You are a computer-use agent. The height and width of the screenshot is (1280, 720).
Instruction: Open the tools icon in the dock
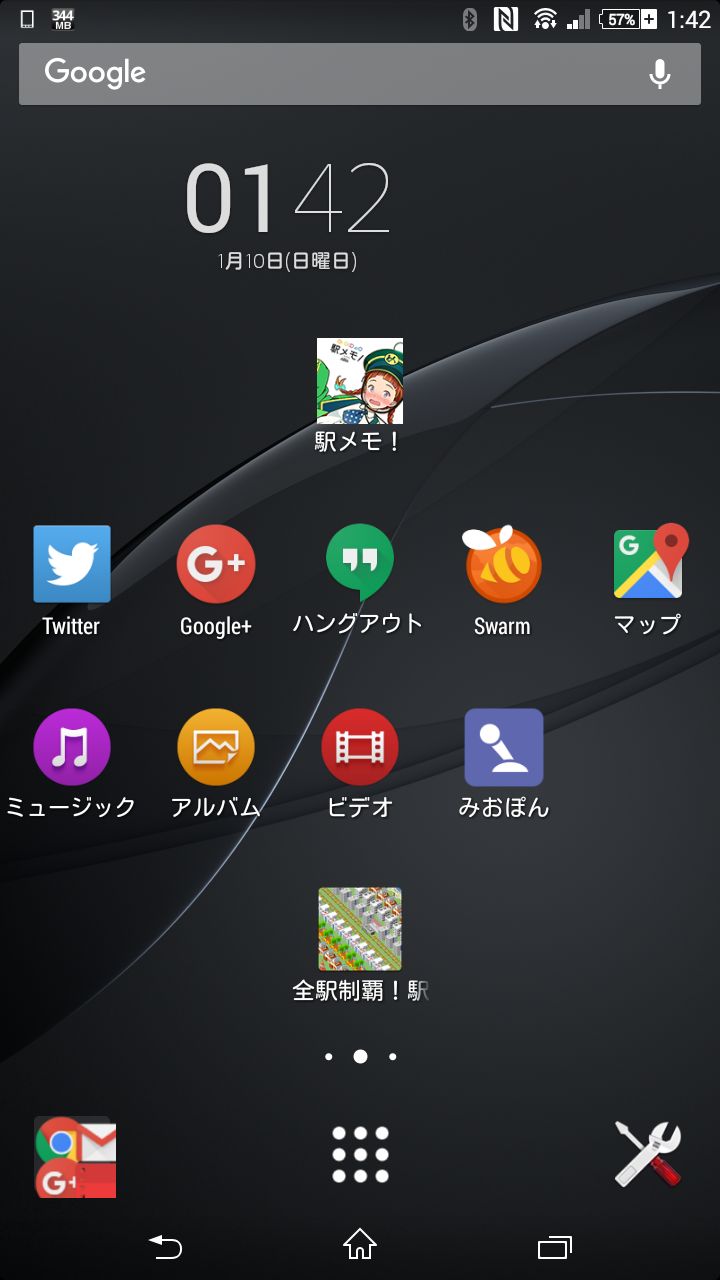(x=648, y=1154)
